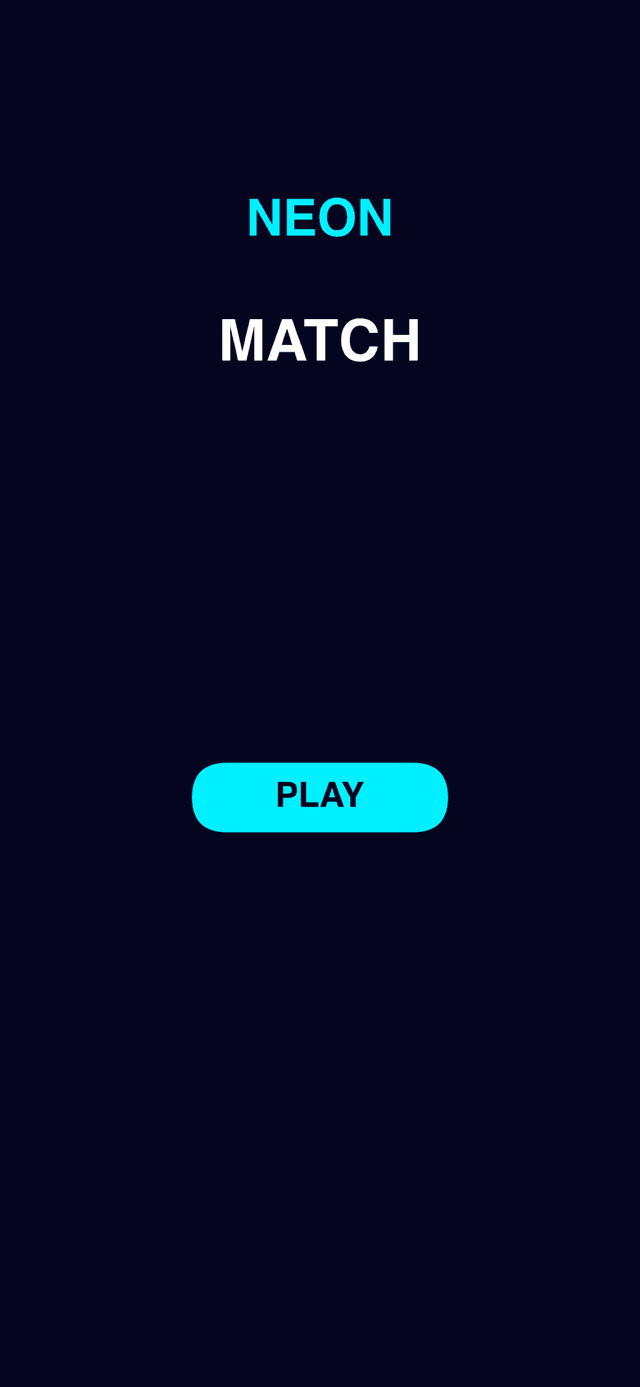Tap the PLAY button to start
This screenshot has width=640, height=1387.
tap(320, 797)
